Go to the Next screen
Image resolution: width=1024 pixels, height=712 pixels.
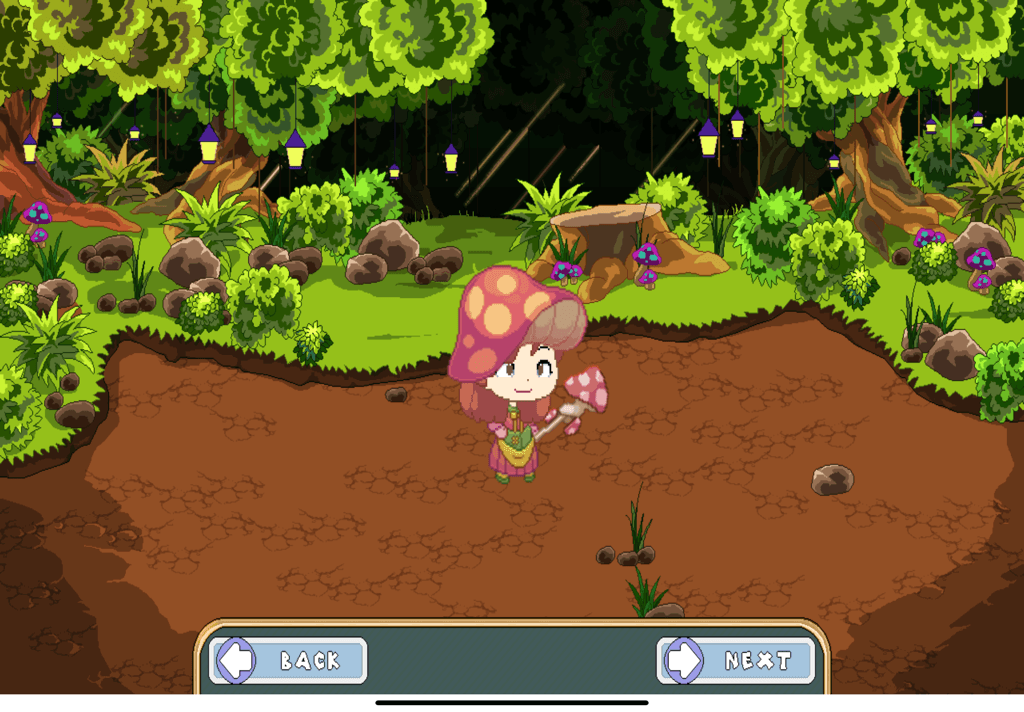click(x=736, y=661)
